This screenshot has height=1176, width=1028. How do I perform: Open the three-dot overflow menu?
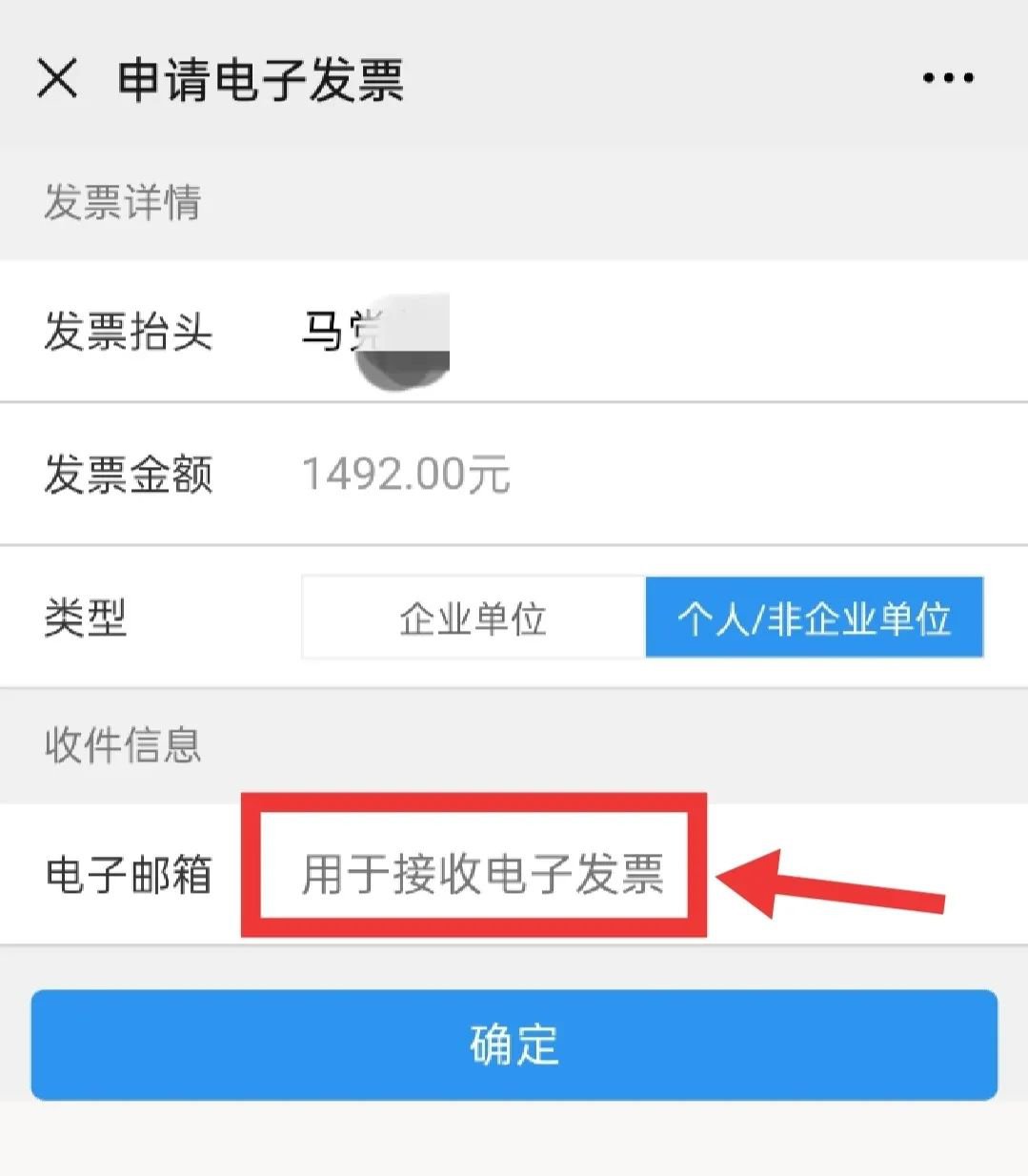[x=948, y=78]
